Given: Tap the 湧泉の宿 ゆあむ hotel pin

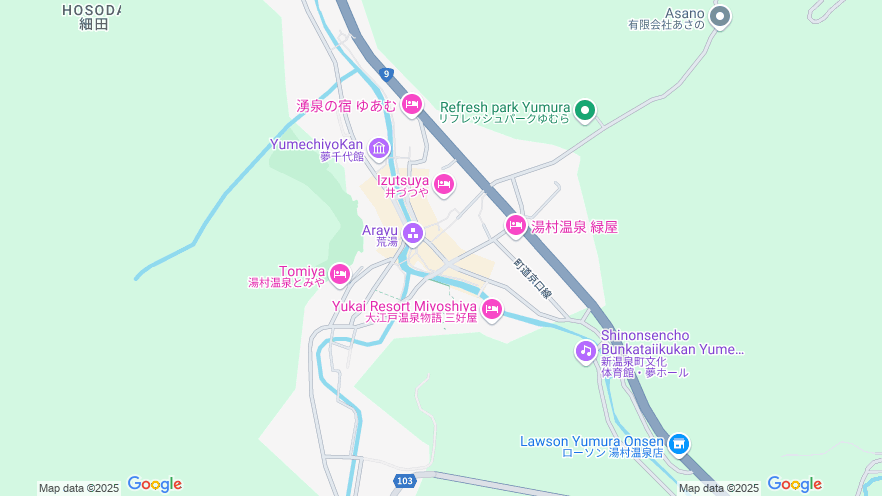Looking at the screenshot, I should tap(413, 104).
